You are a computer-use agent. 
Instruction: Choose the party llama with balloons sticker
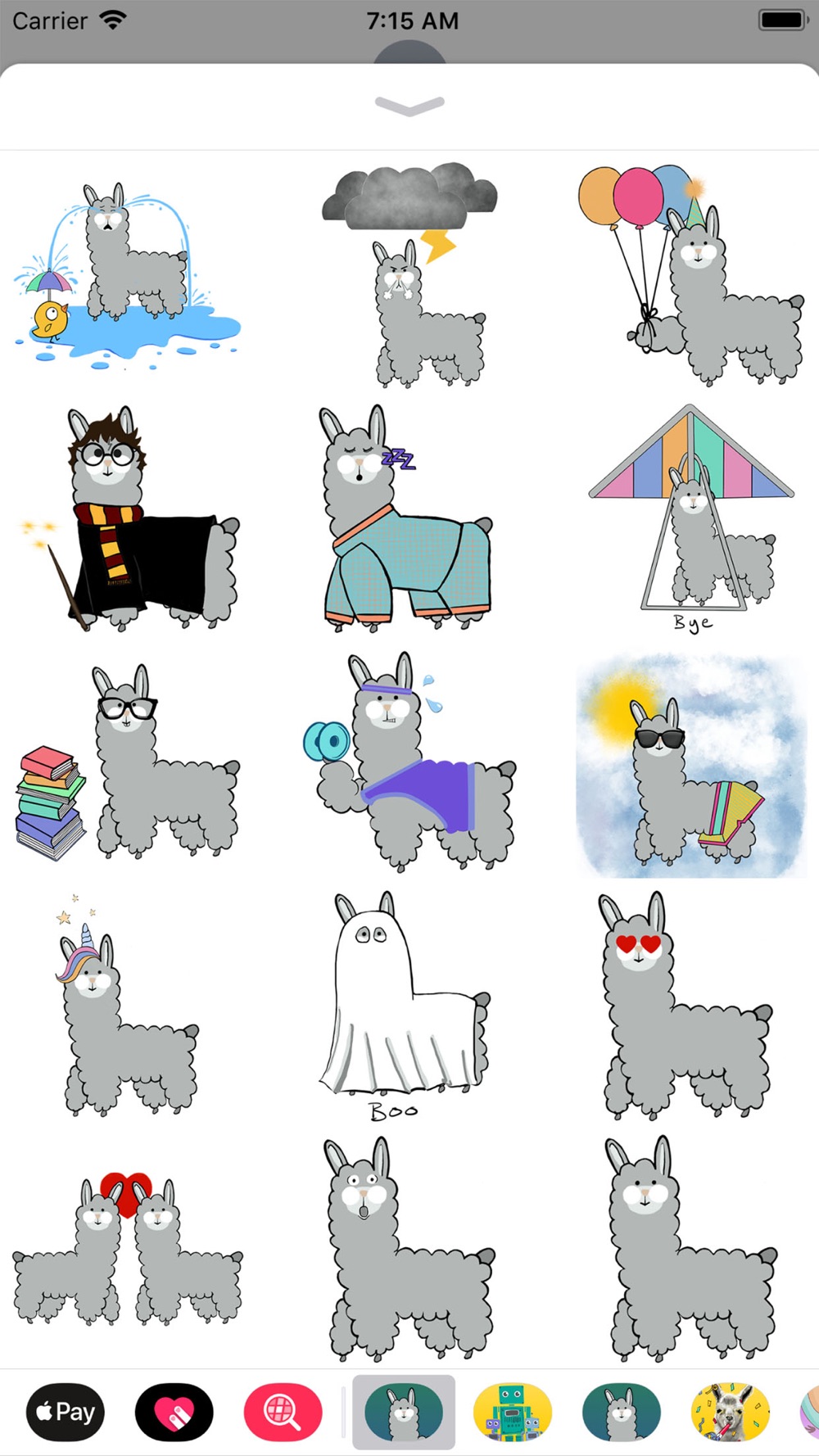click(691, 274)
